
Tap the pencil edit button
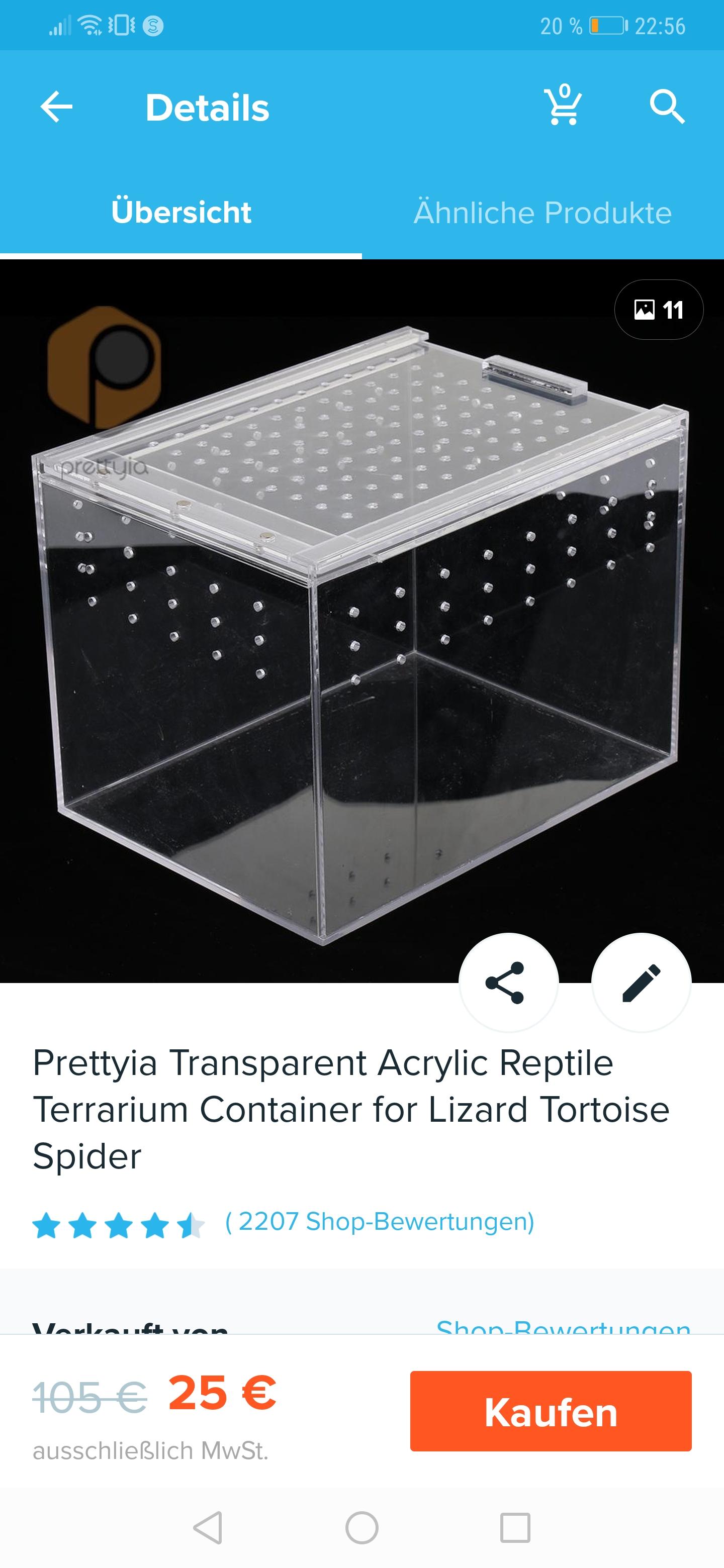(x=641, y=983)
